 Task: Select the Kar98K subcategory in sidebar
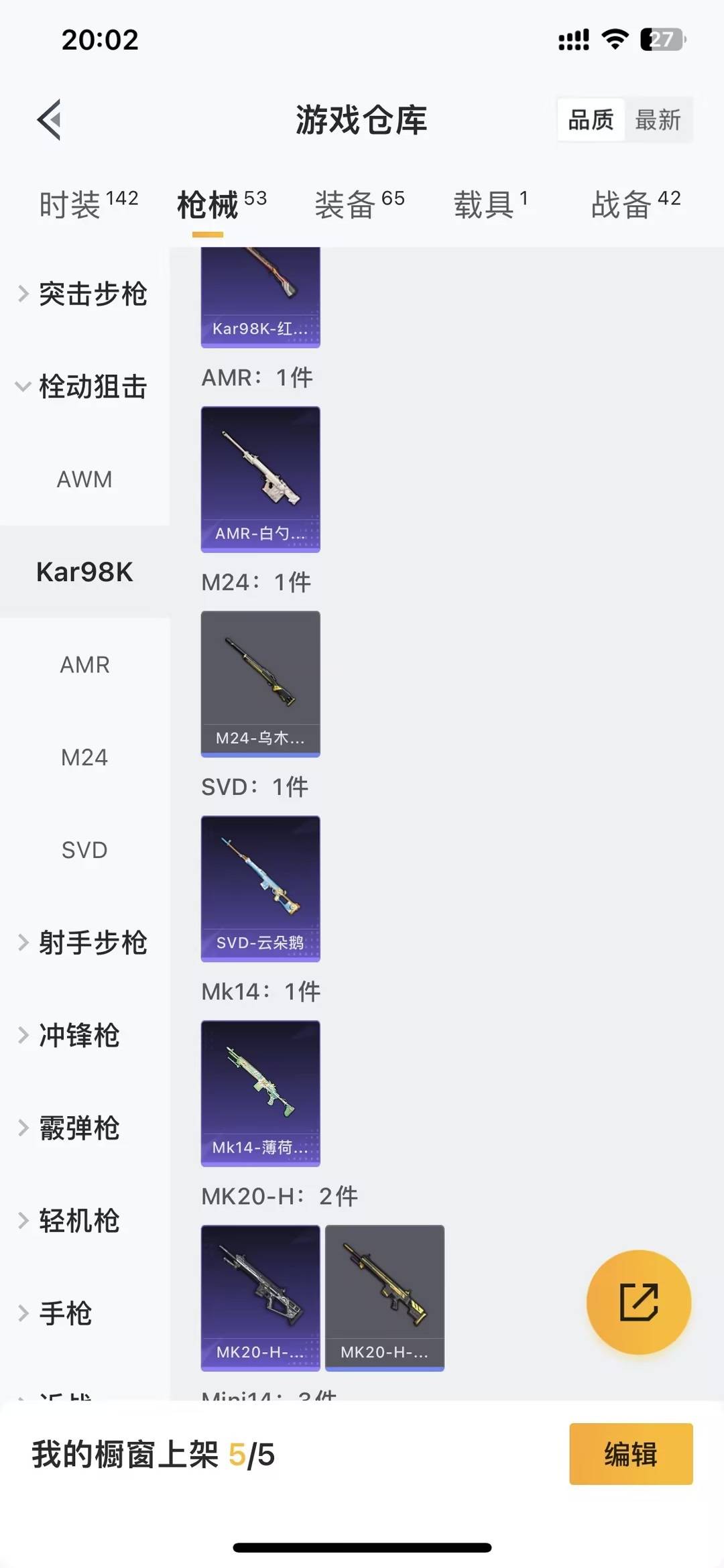84,571
